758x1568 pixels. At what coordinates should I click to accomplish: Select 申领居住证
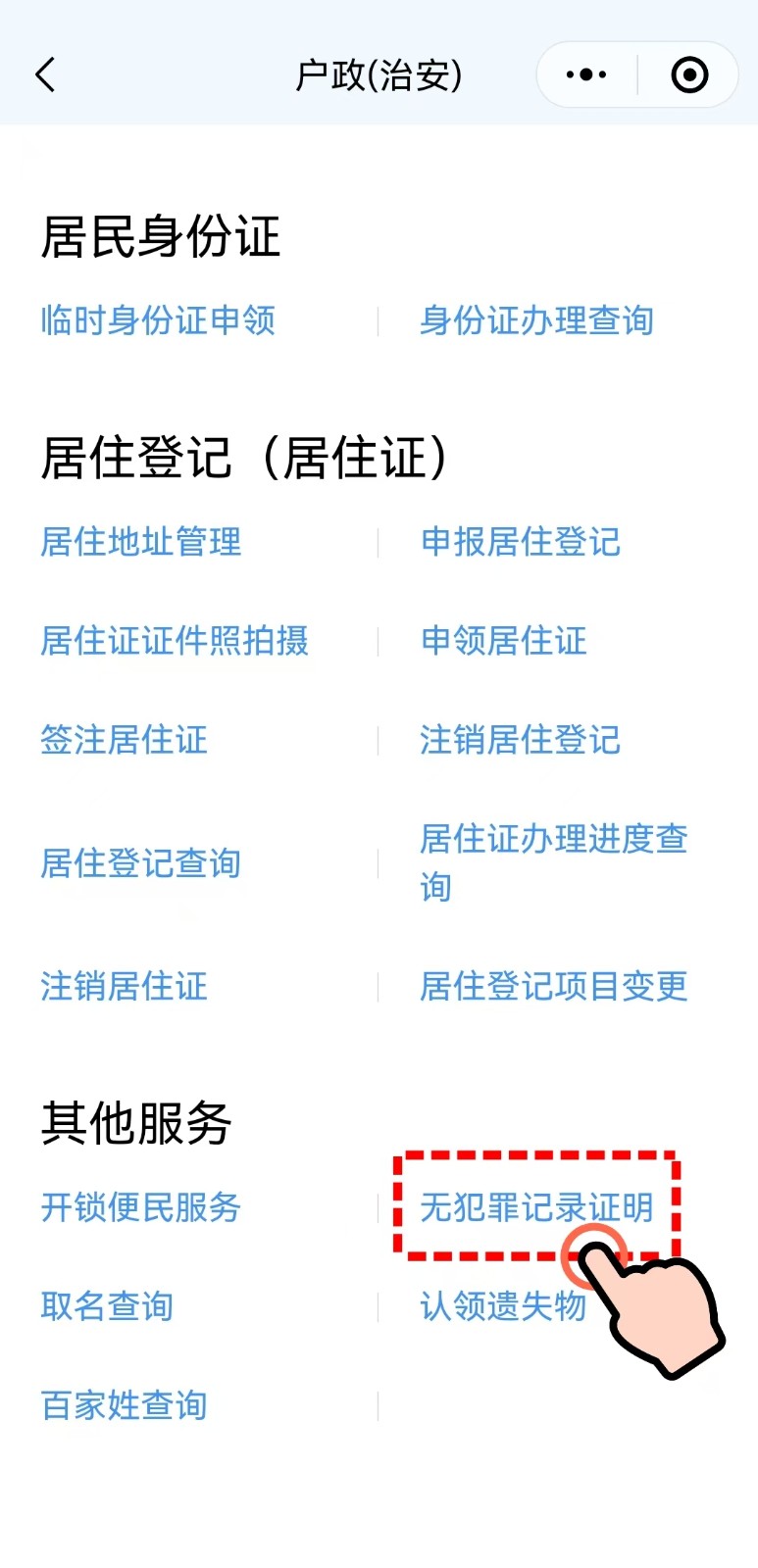504,641
